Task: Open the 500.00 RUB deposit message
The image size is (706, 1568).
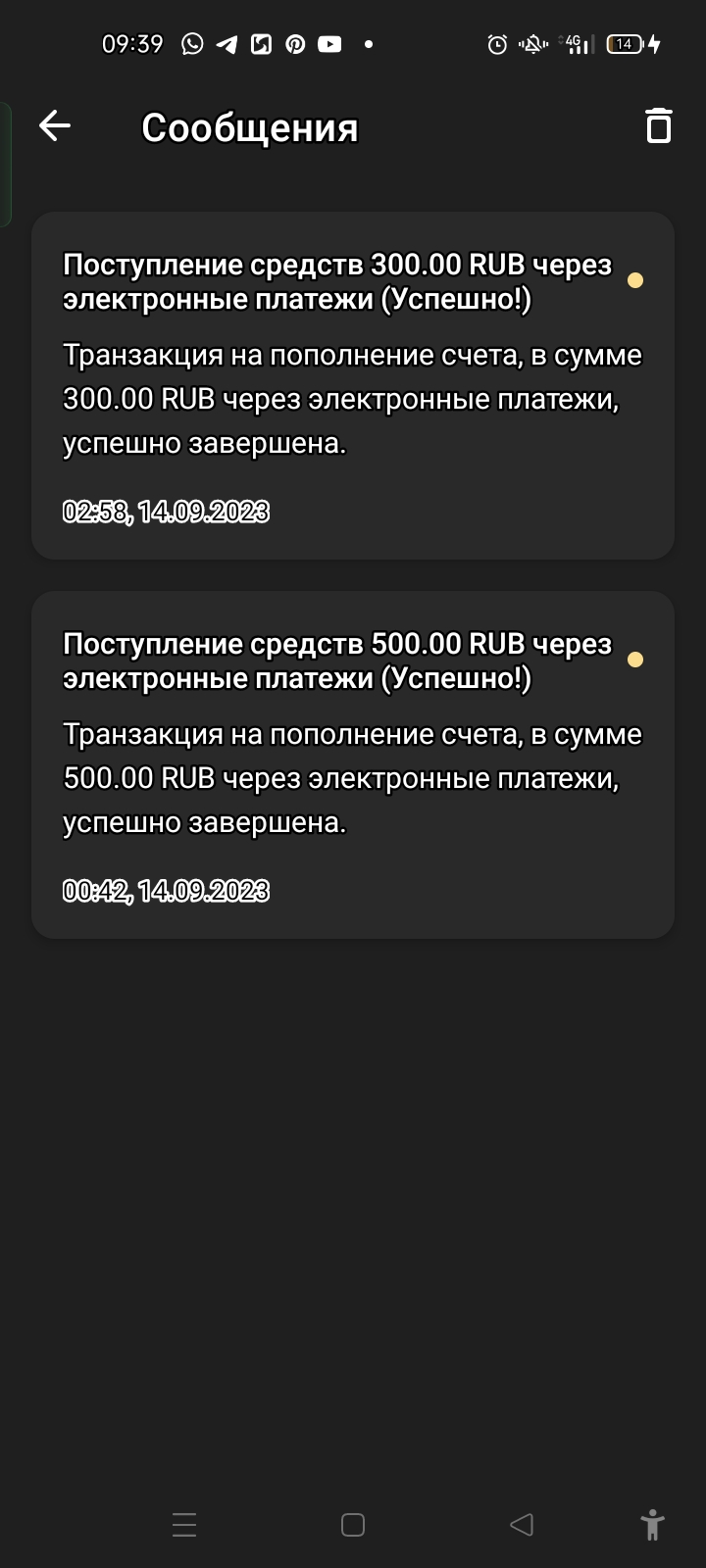Action: coord(352,764)
